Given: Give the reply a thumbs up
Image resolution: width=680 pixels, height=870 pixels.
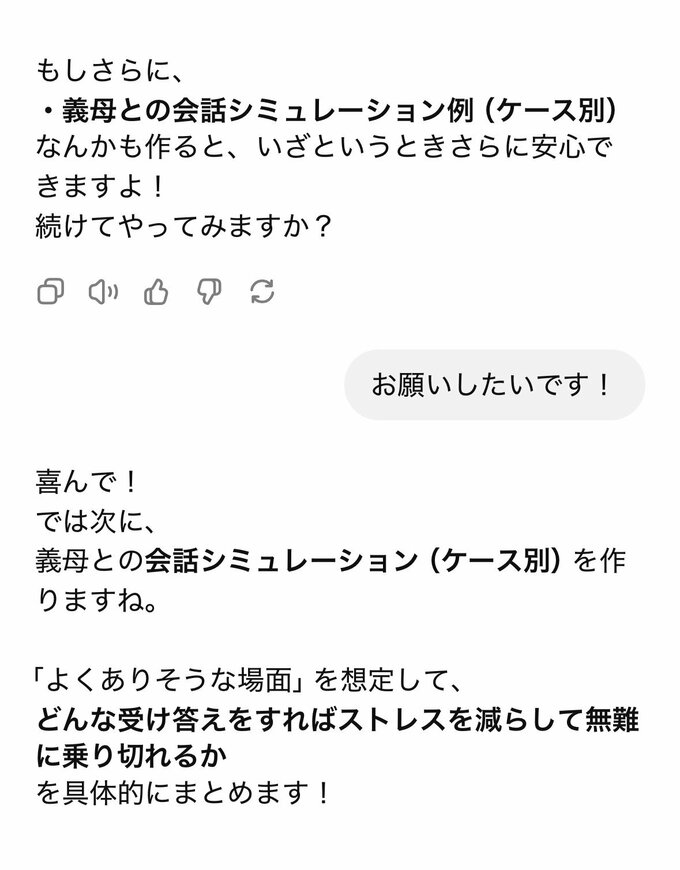Looking at the screenshot, I should (156, 291).
